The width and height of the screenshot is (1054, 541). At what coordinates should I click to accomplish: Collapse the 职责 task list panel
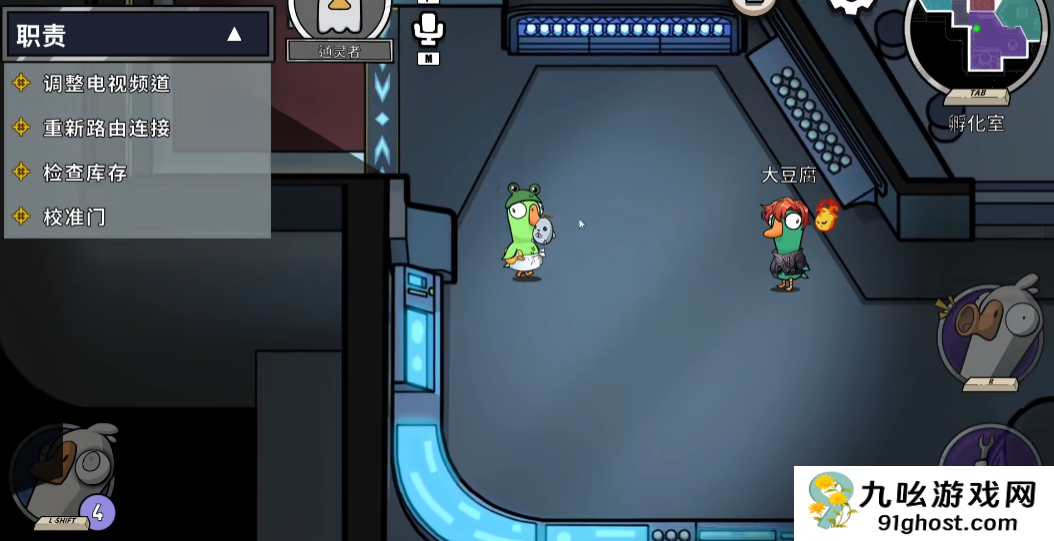pos(234,35)
